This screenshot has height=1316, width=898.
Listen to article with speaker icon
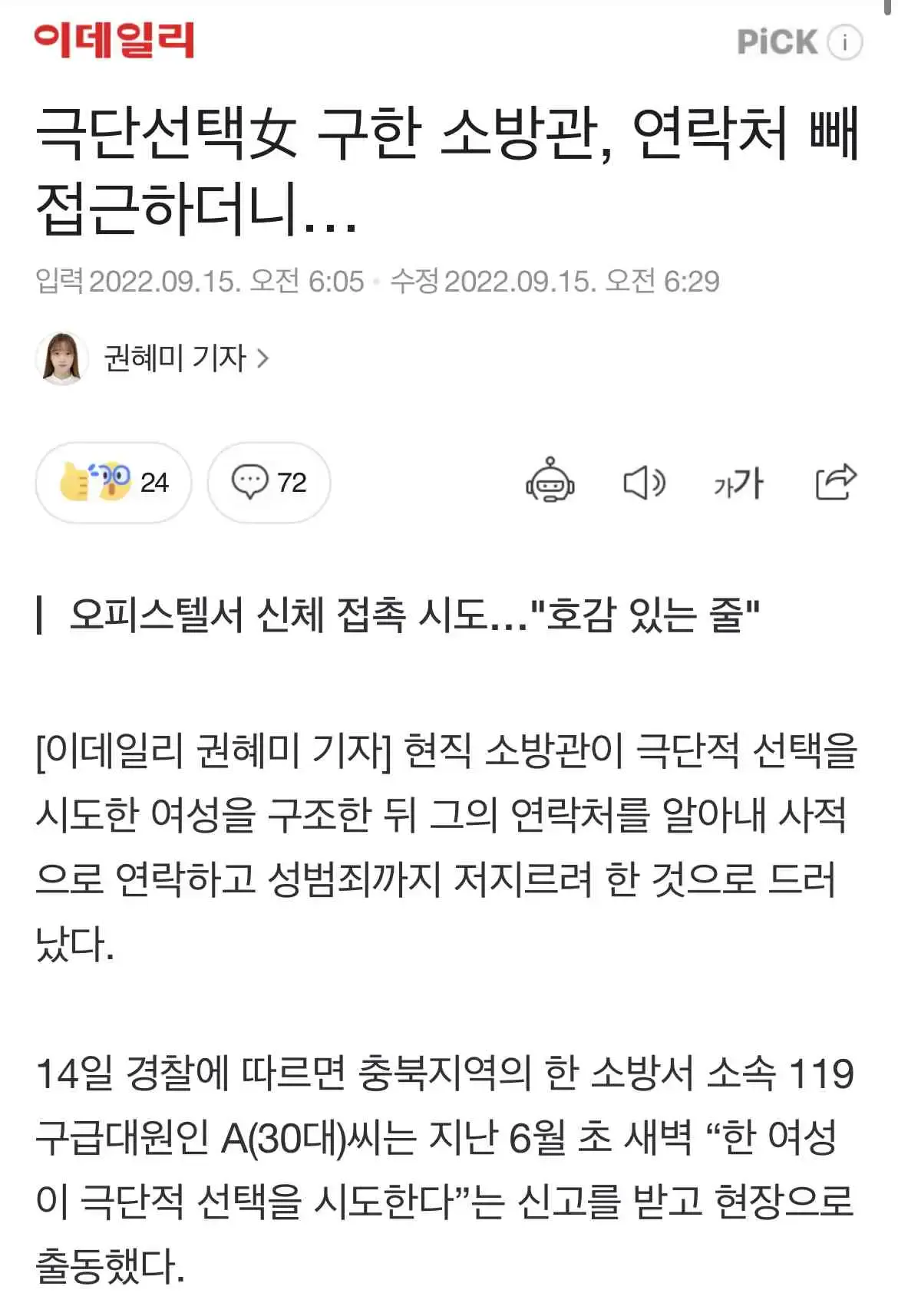click(643, 483)
